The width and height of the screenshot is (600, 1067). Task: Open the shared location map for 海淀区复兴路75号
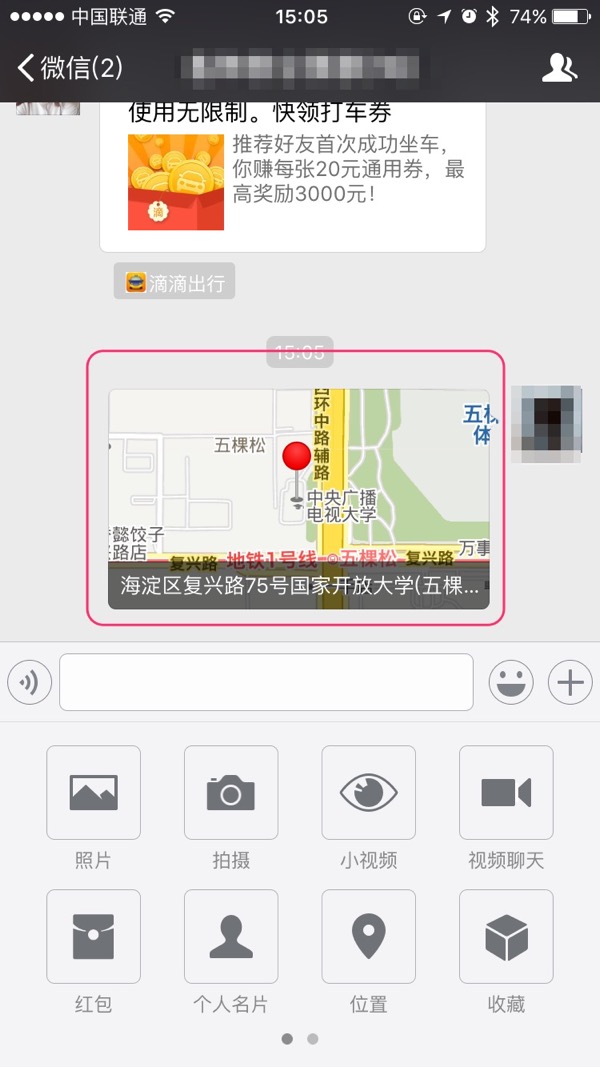tap(298, 498)
